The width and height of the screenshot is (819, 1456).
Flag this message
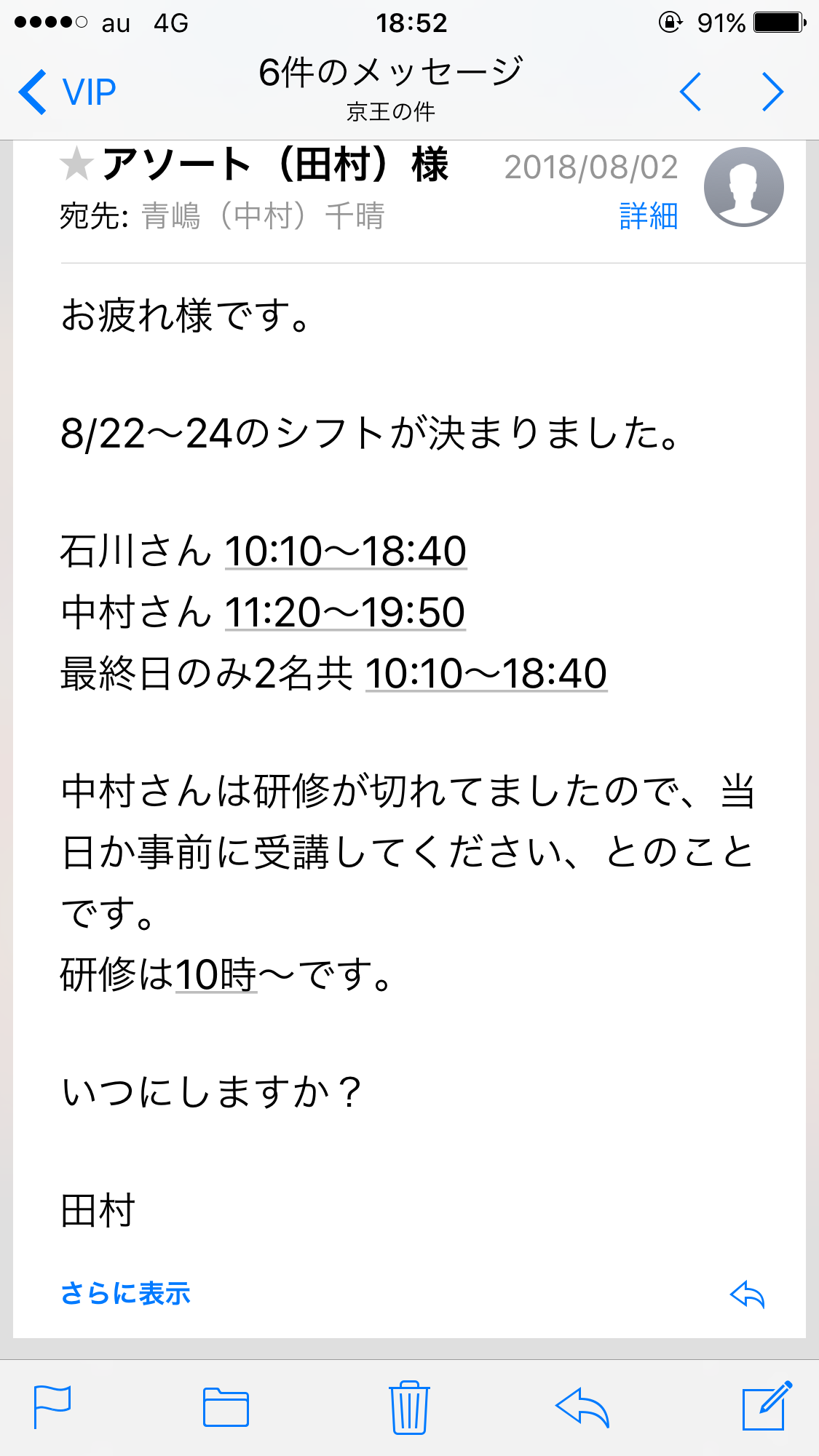(52, 1407)
